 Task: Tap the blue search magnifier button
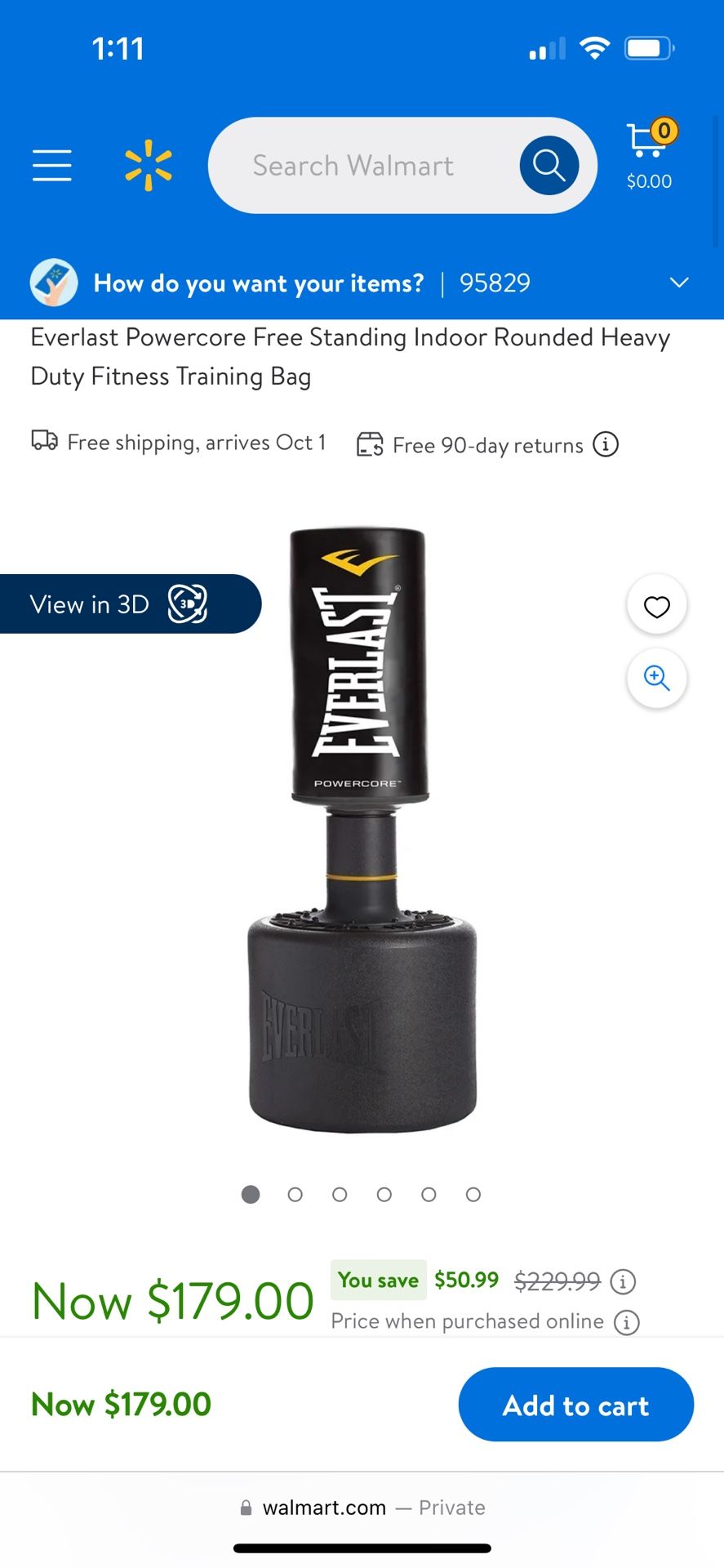coord(549,166)
